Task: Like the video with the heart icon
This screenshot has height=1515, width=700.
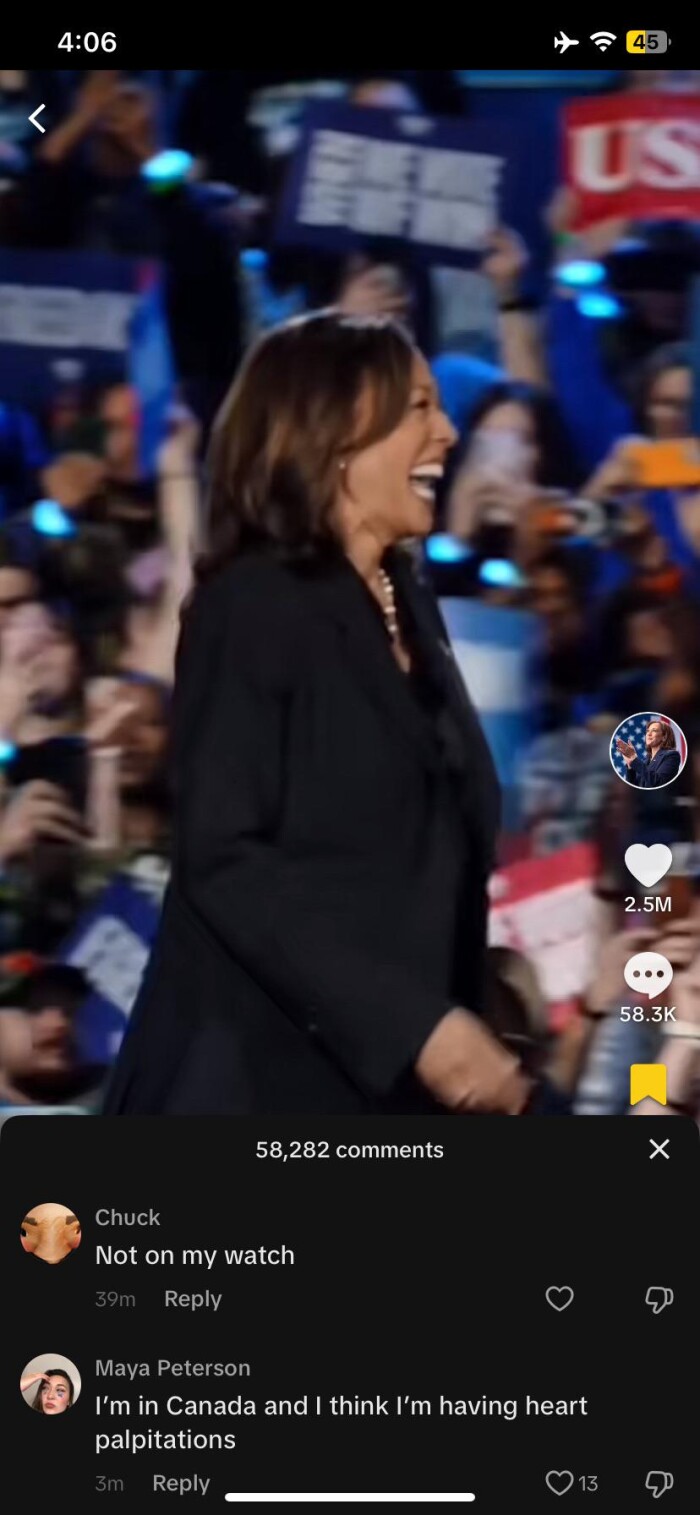Action: pyautogui.click(x=648, y=865)
